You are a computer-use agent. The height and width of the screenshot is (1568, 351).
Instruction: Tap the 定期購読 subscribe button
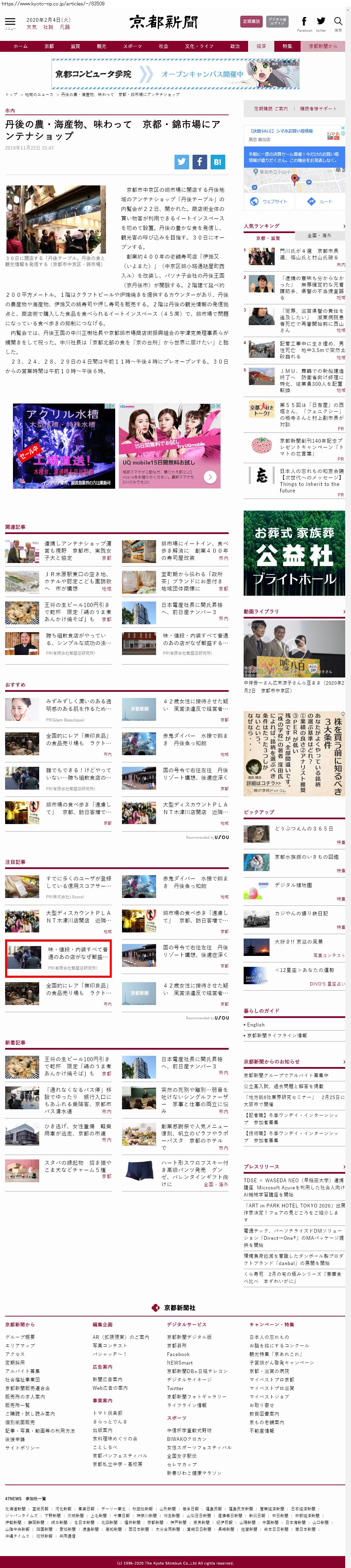(x=251, y=22)
